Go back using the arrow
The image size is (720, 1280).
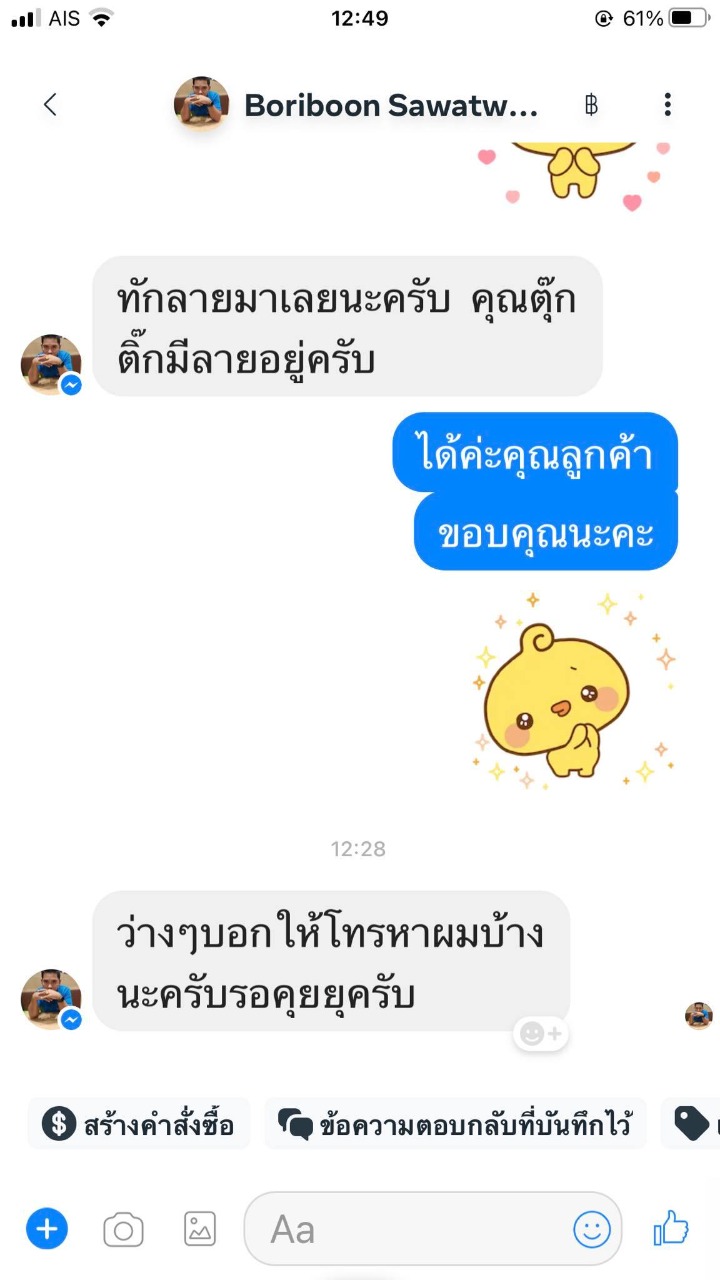(x=50, y=104)
